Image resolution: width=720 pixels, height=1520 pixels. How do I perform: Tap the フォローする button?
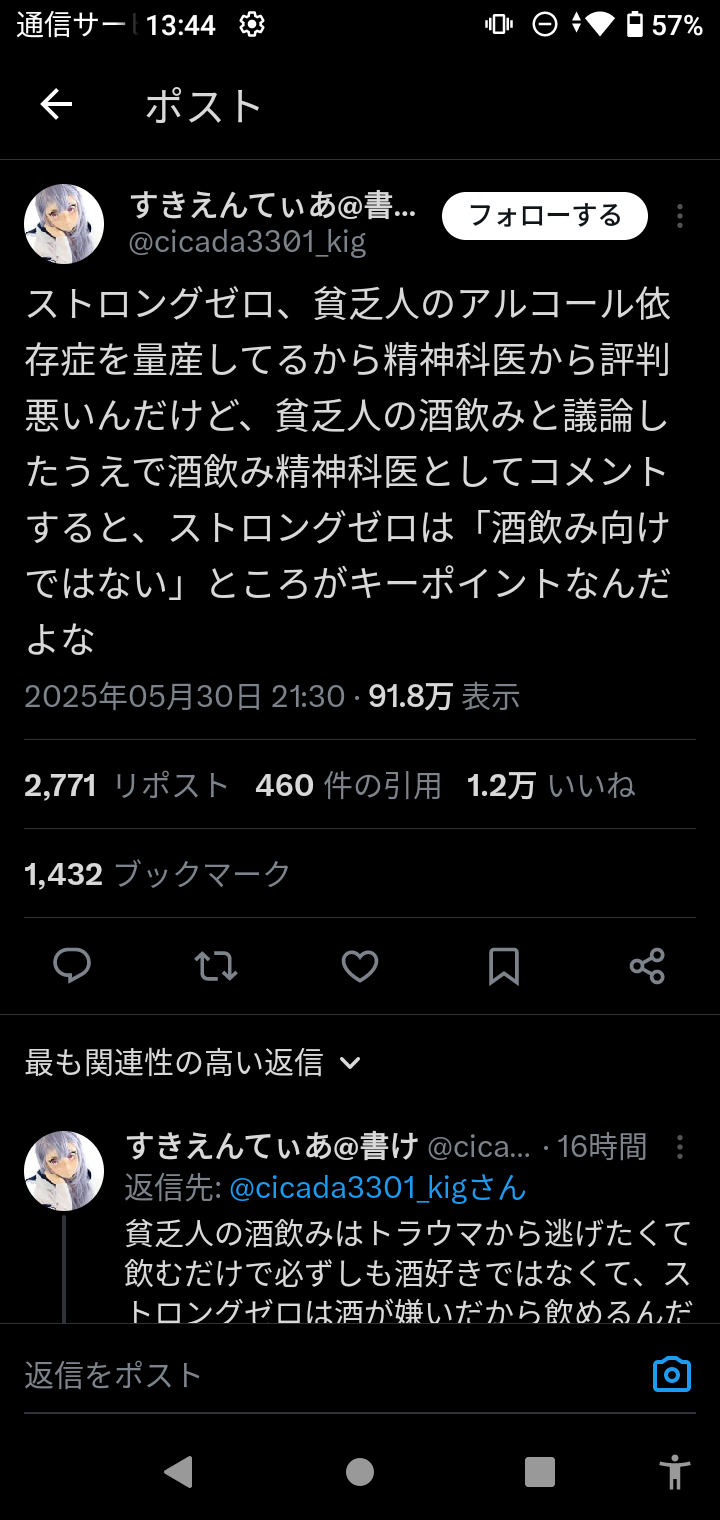[545, 216]
